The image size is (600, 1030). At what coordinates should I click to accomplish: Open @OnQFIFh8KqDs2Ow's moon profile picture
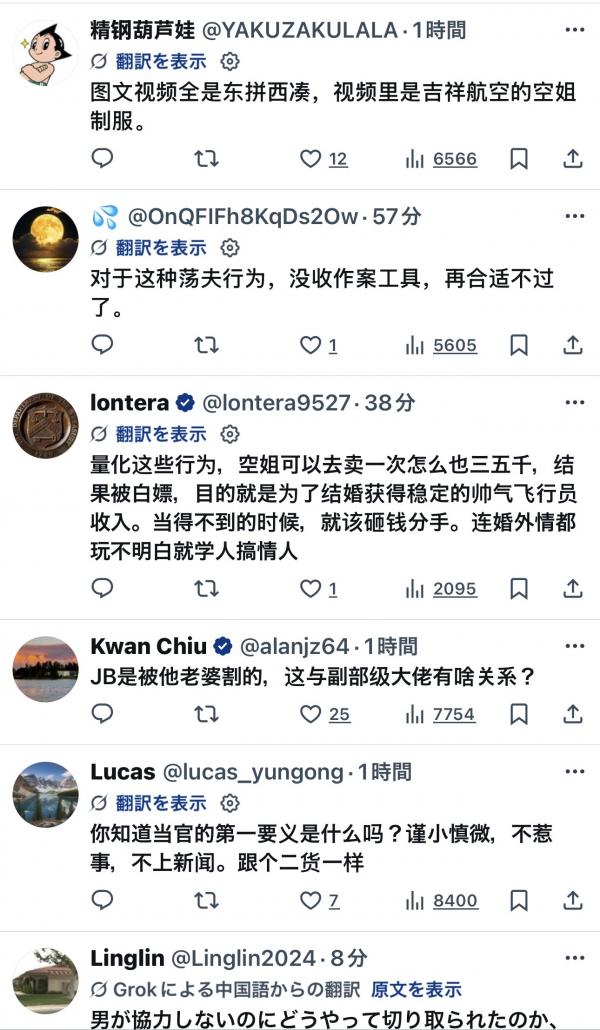click(45, 240)
